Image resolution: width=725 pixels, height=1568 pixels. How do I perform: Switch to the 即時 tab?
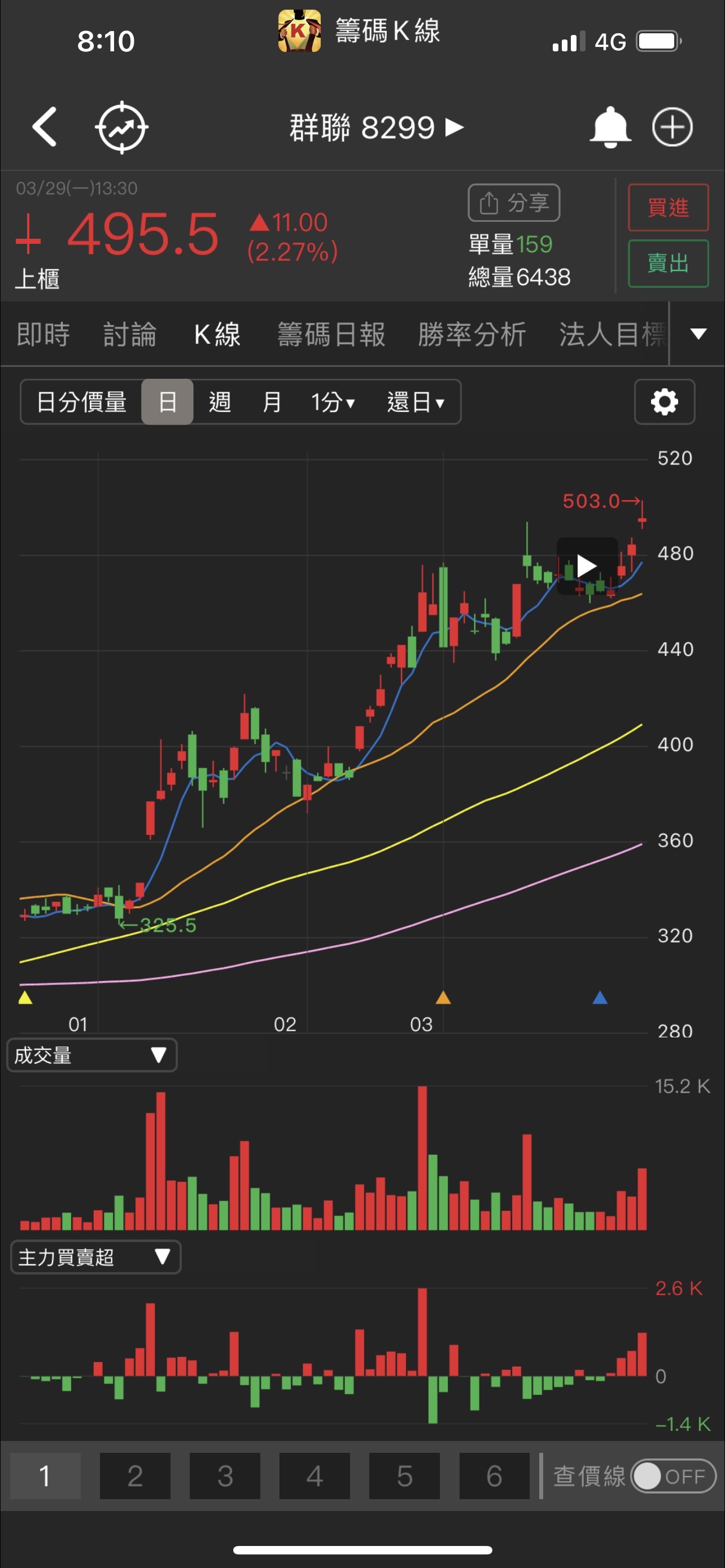coord(43,334)
